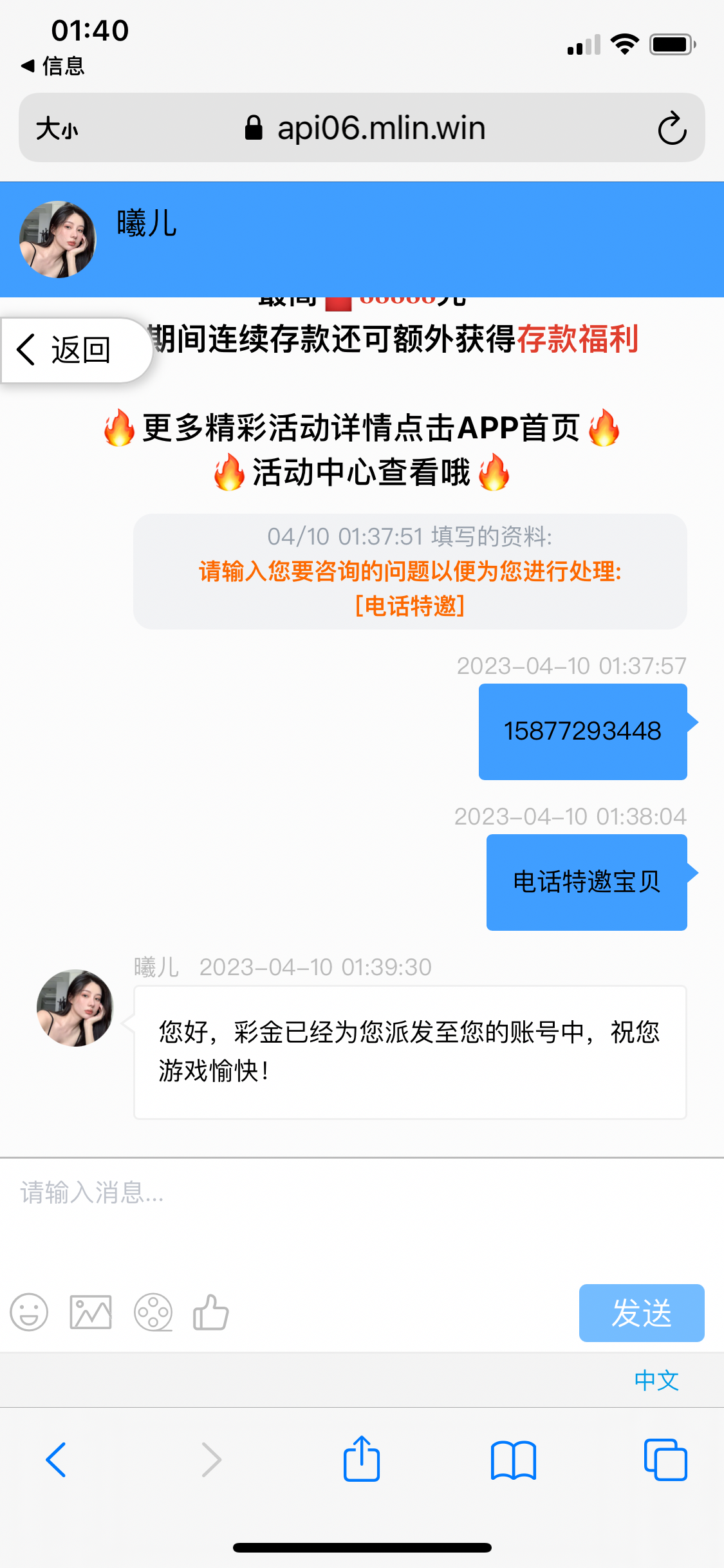Return to Messages via the 信息 link
The width and height of the screenshot is (724, 1568).
[x=51, y=65]
